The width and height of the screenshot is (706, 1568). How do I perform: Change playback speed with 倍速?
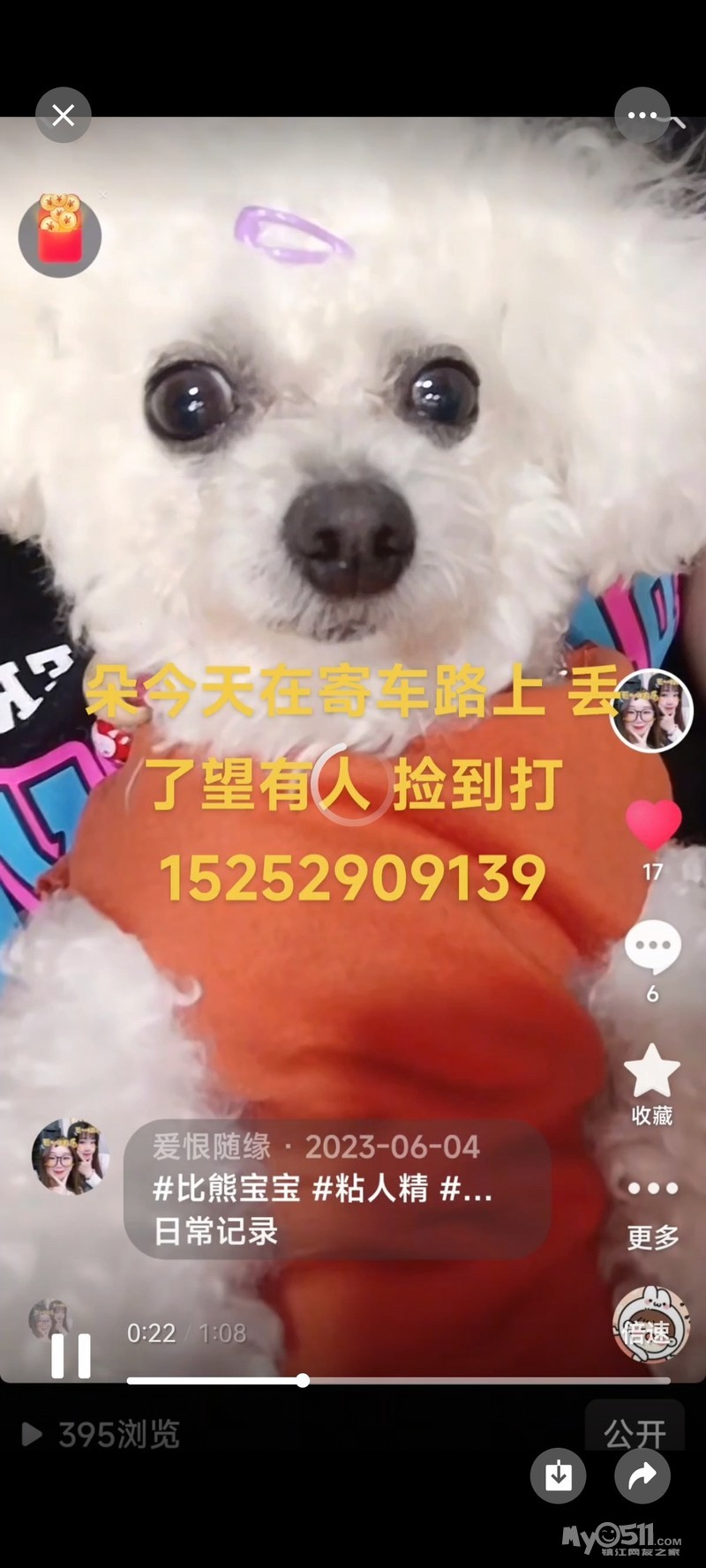(x=650, y=1325)
